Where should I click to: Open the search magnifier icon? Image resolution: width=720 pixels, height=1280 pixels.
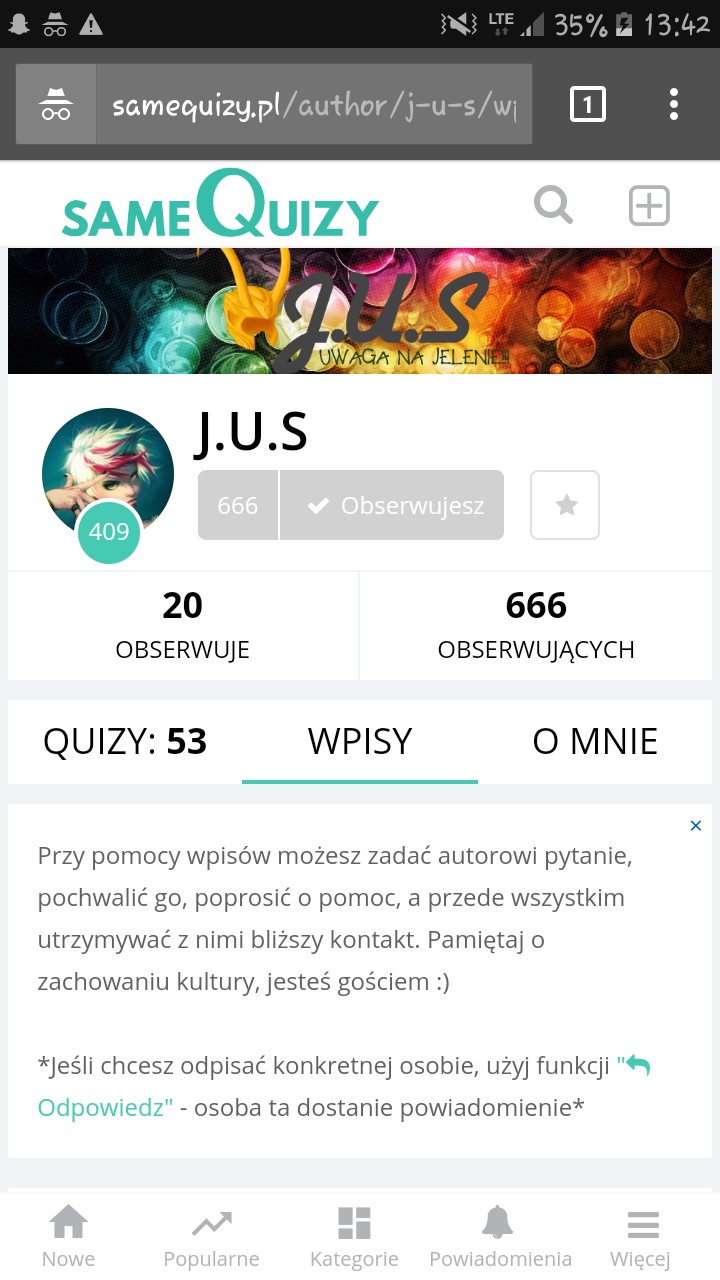click(553, 205)
